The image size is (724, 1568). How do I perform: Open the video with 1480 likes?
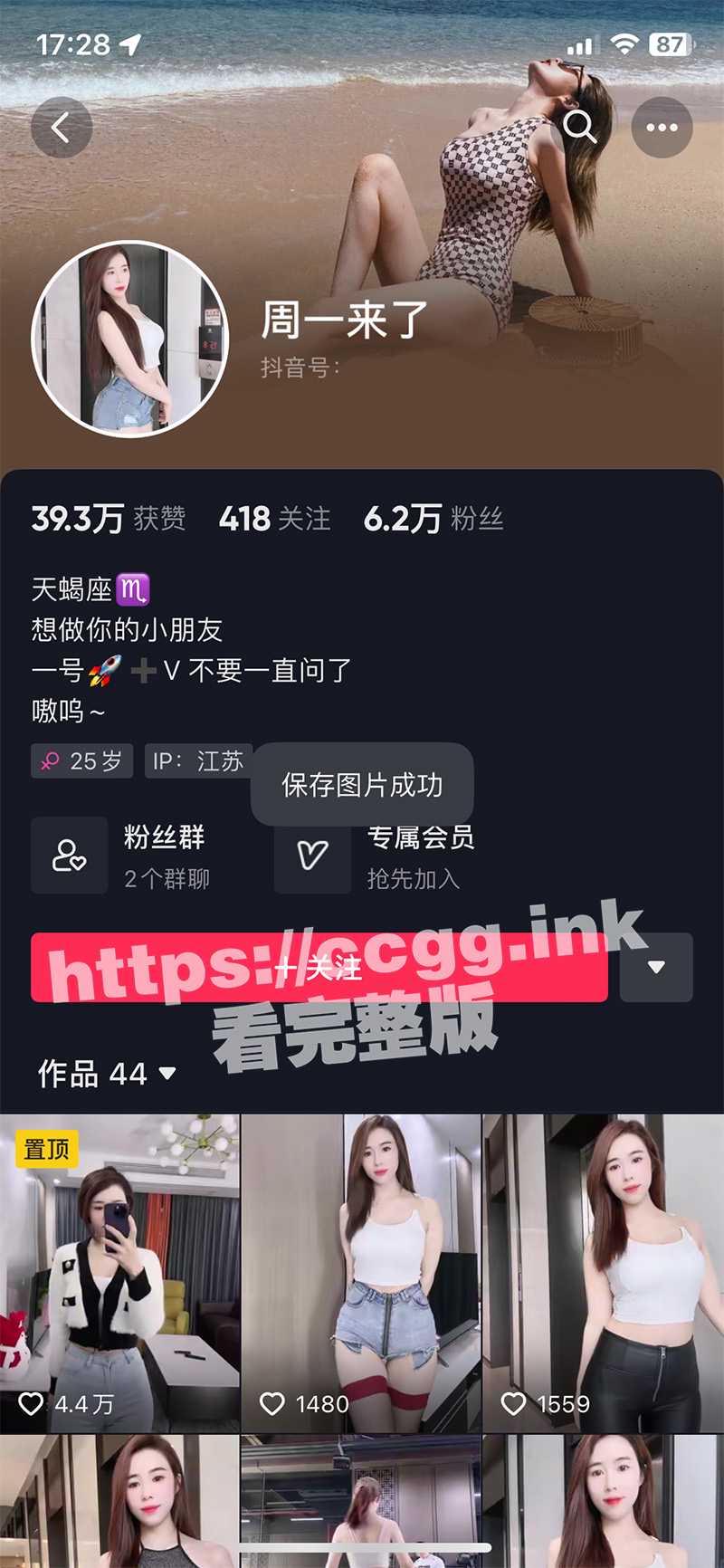pos(361,1272)
